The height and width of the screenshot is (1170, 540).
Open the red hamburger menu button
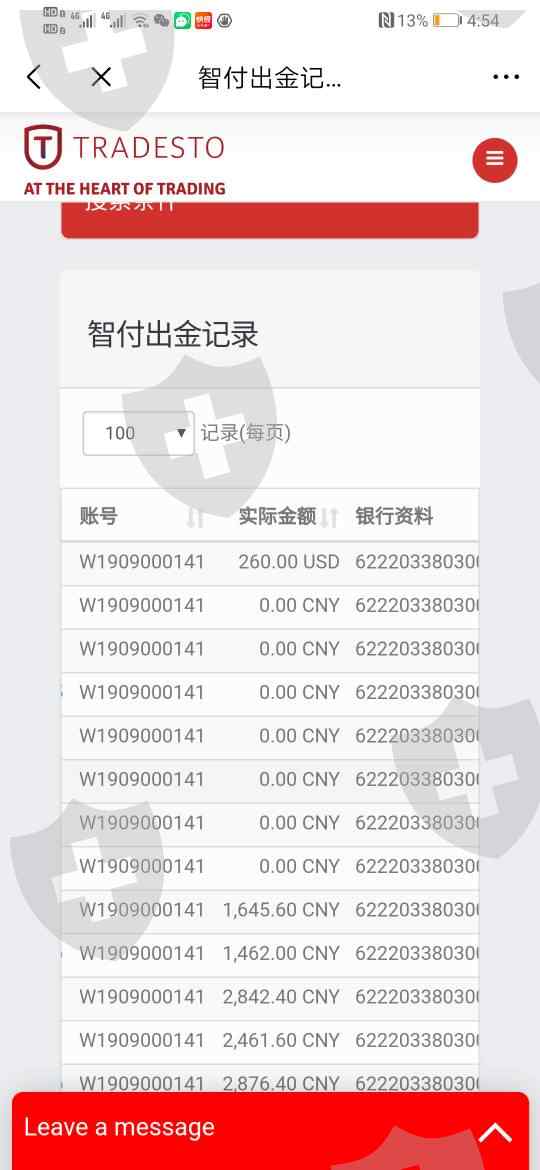[x=495, y=160]
